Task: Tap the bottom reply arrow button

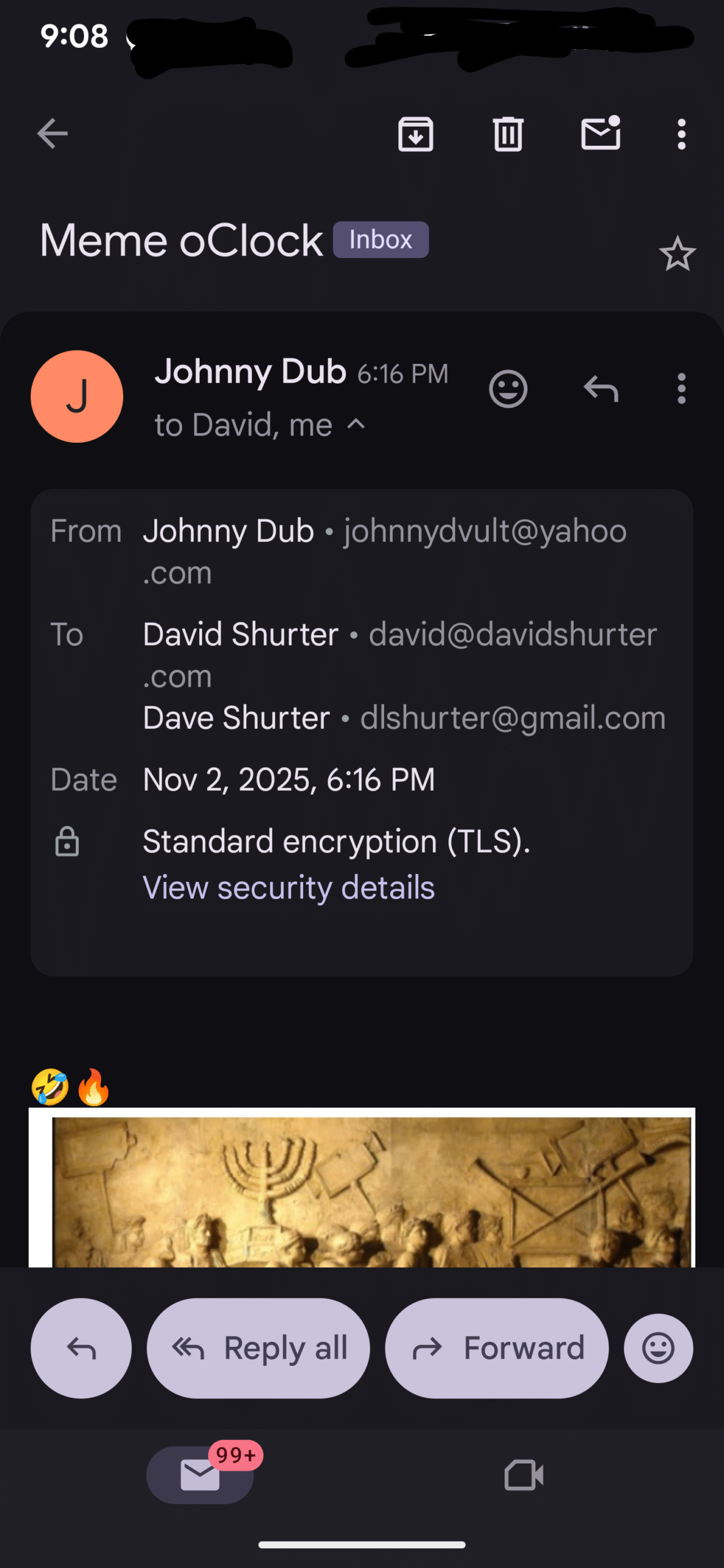Action: 81,1348
